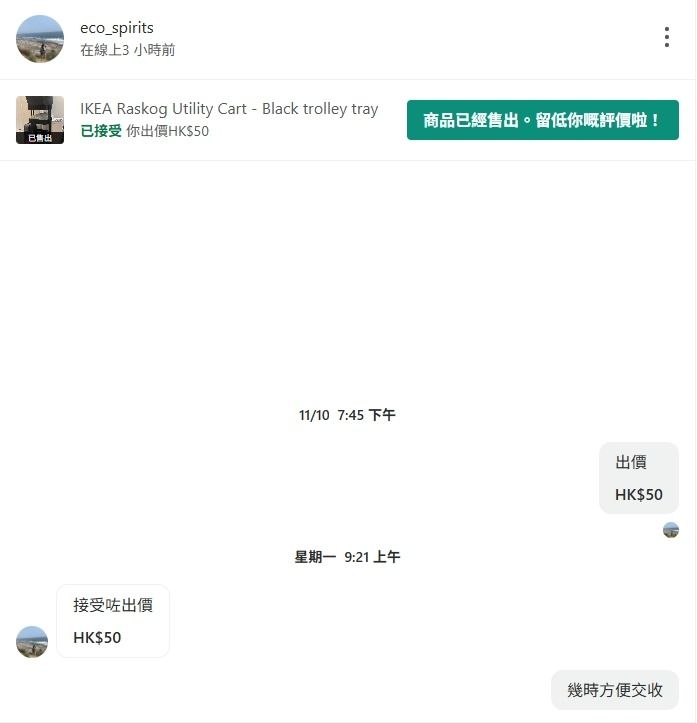Open the three-dot overflow menu
Viewport: 697px width, 723px height.
[x=667, y=38]
